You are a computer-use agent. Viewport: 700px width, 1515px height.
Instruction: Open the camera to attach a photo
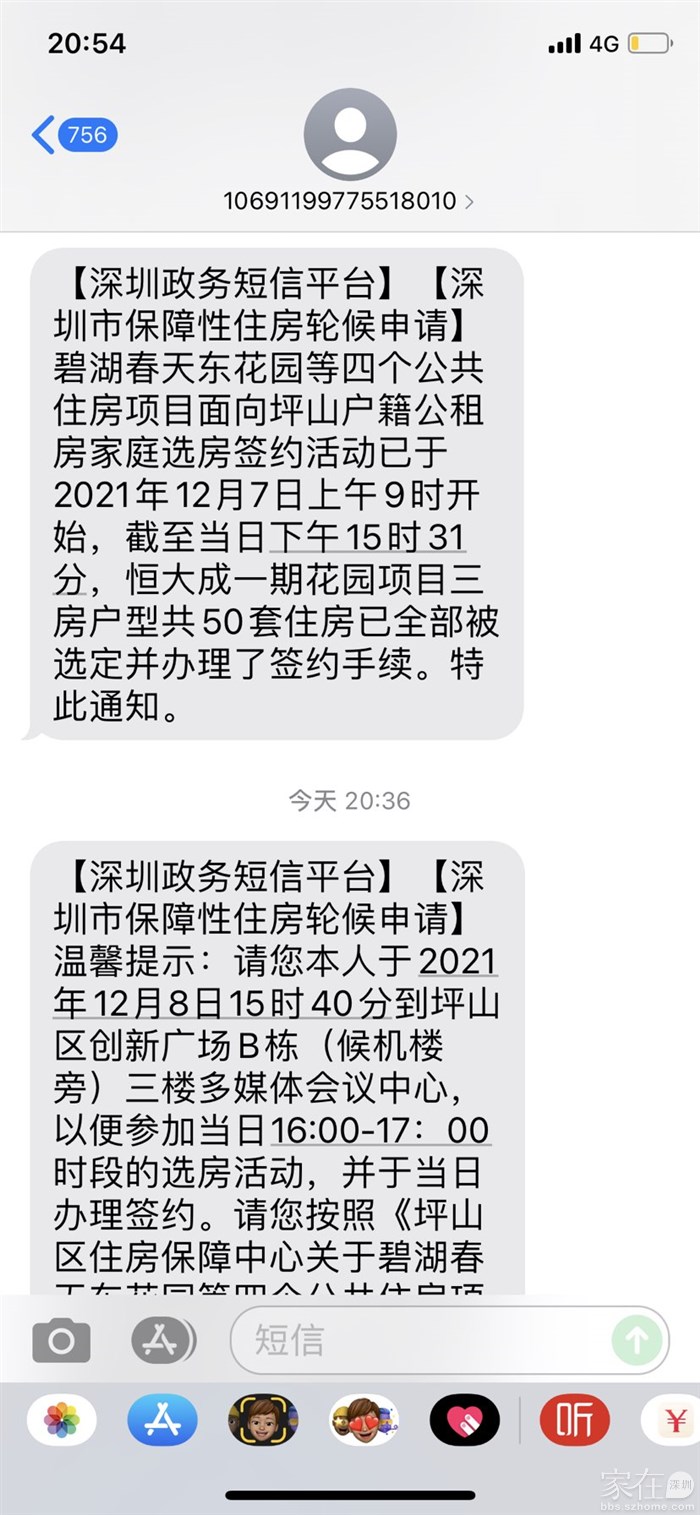pos(61,1340)
